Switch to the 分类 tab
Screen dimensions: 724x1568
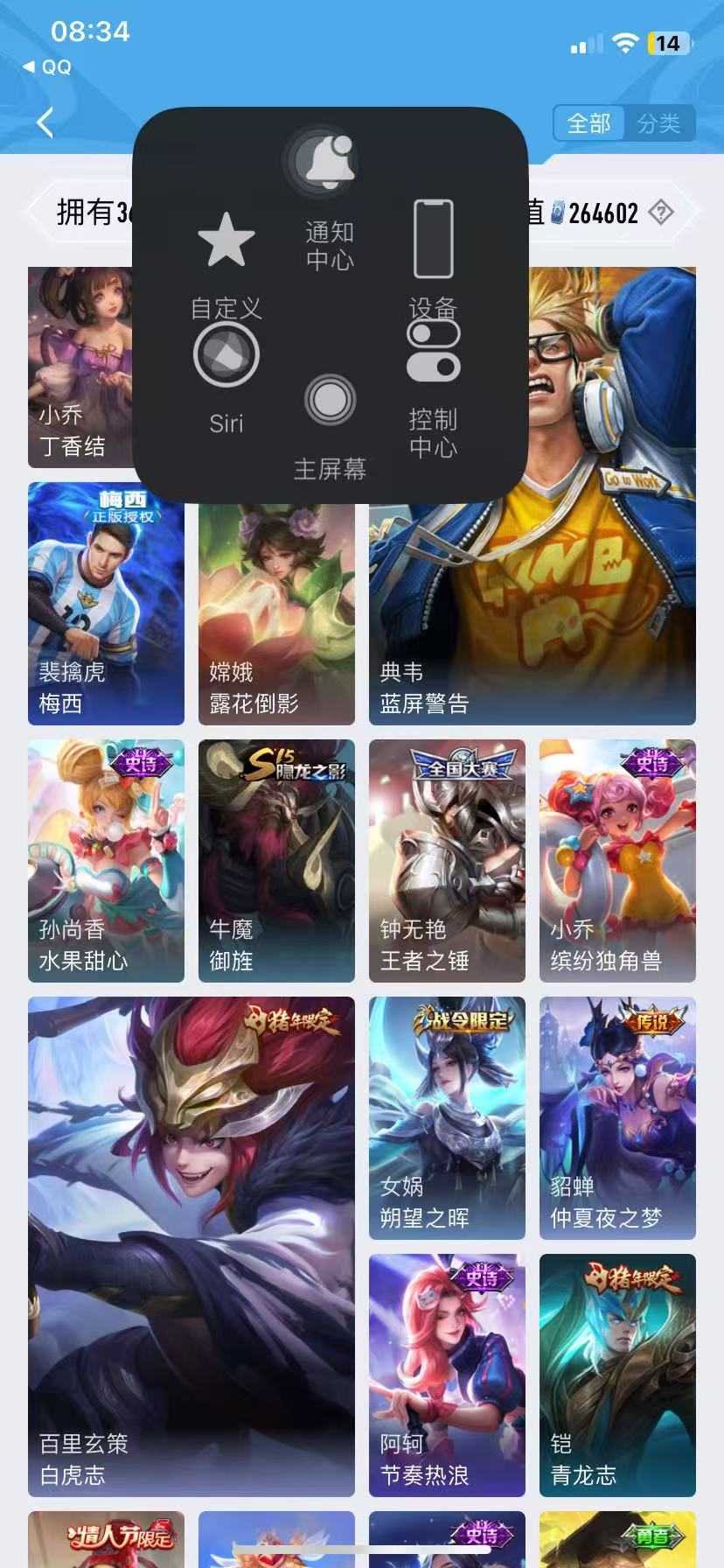658,123
